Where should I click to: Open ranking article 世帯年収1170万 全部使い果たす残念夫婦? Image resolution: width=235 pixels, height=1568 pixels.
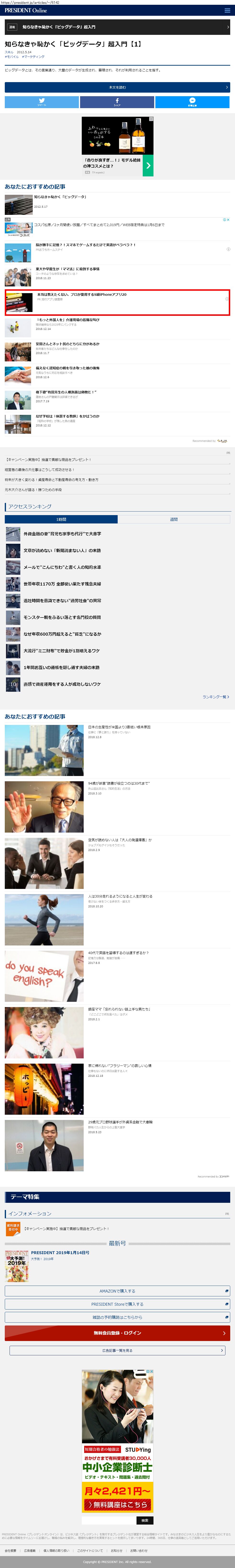point(62,584)
